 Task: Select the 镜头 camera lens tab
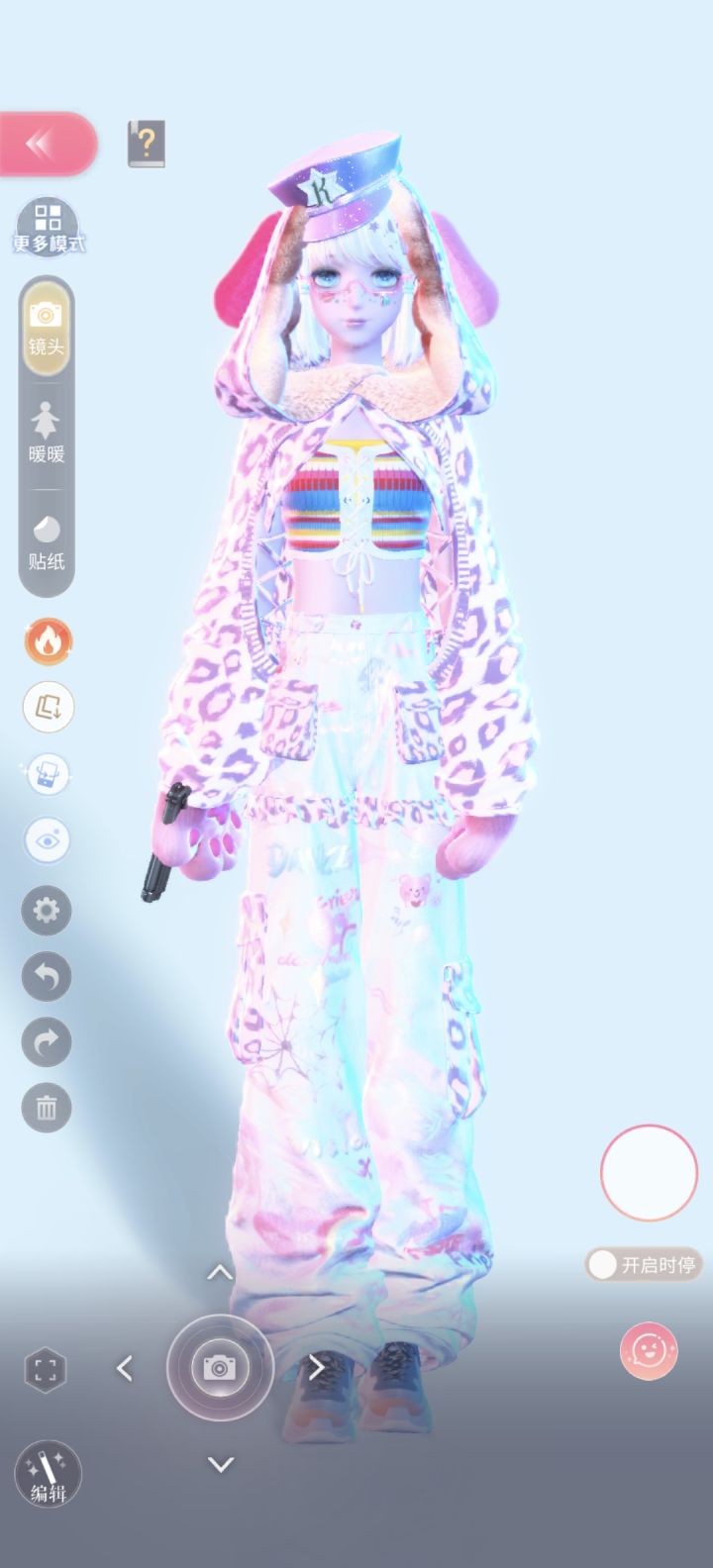pyautogui.click(x=46, y=329)
